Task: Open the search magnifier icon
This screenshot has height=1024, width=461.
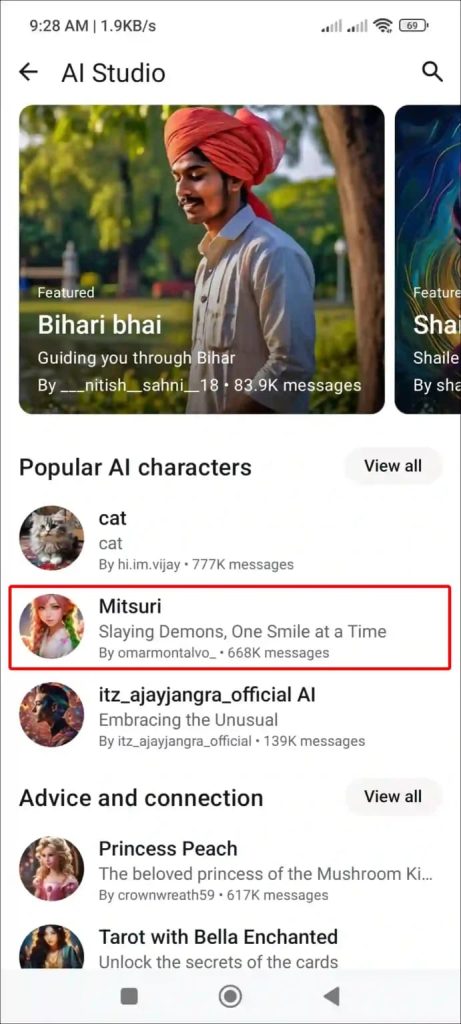Action: [432, 71]
